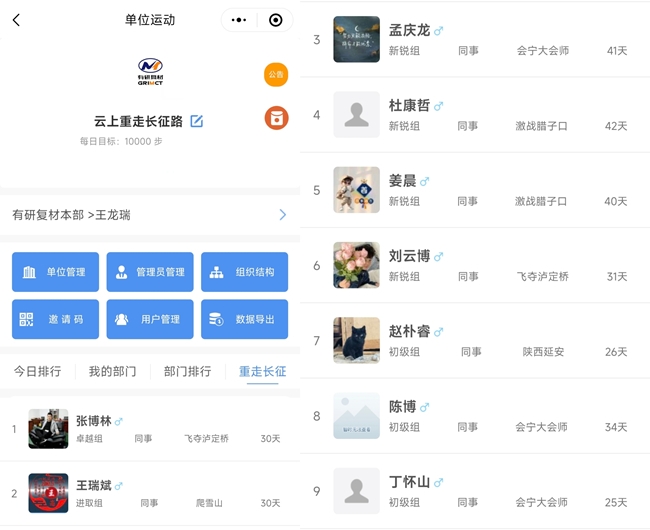Close the mini program with the circle button
This screenshot has width=650, height=530.
pos(276,20)
